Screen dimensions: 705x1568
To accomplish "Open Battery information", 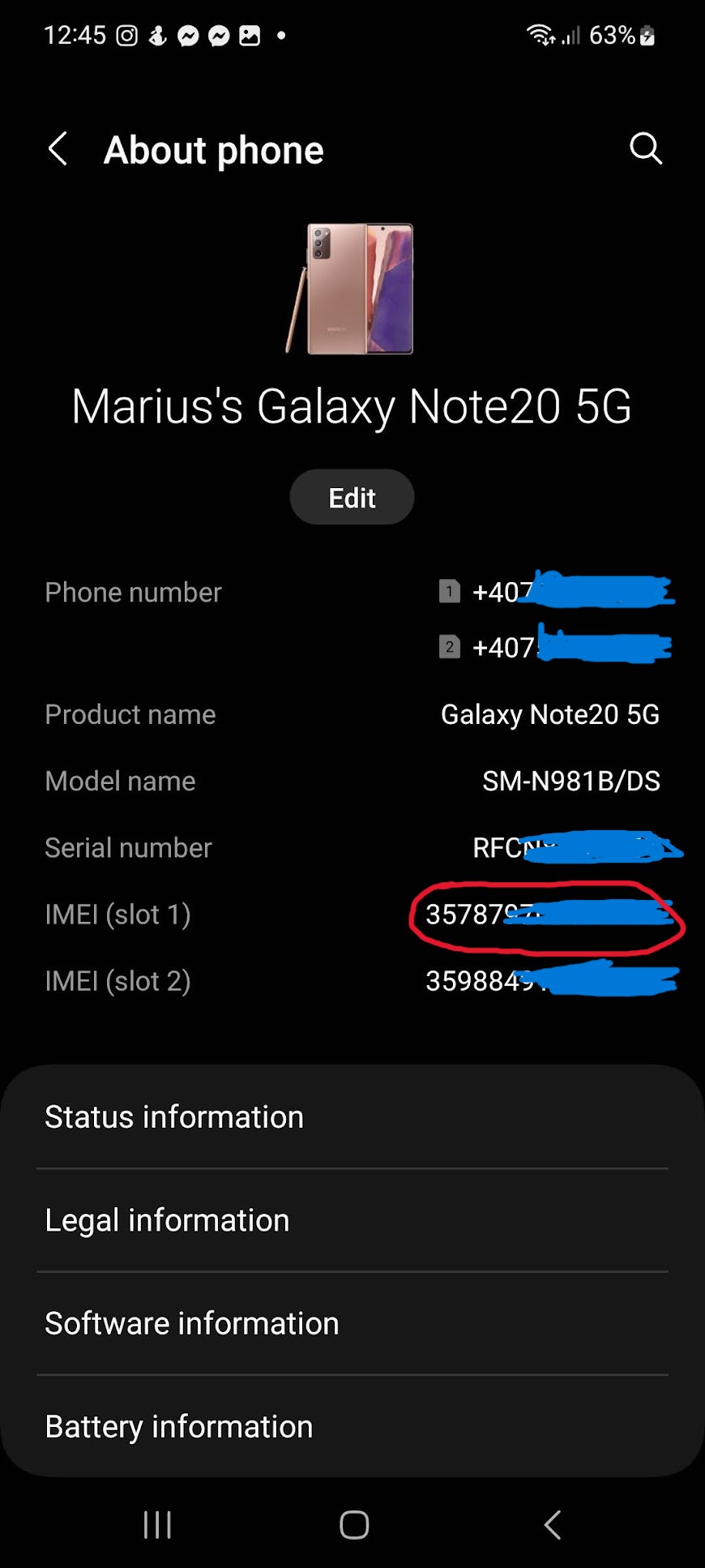I will click(352, 1426).
